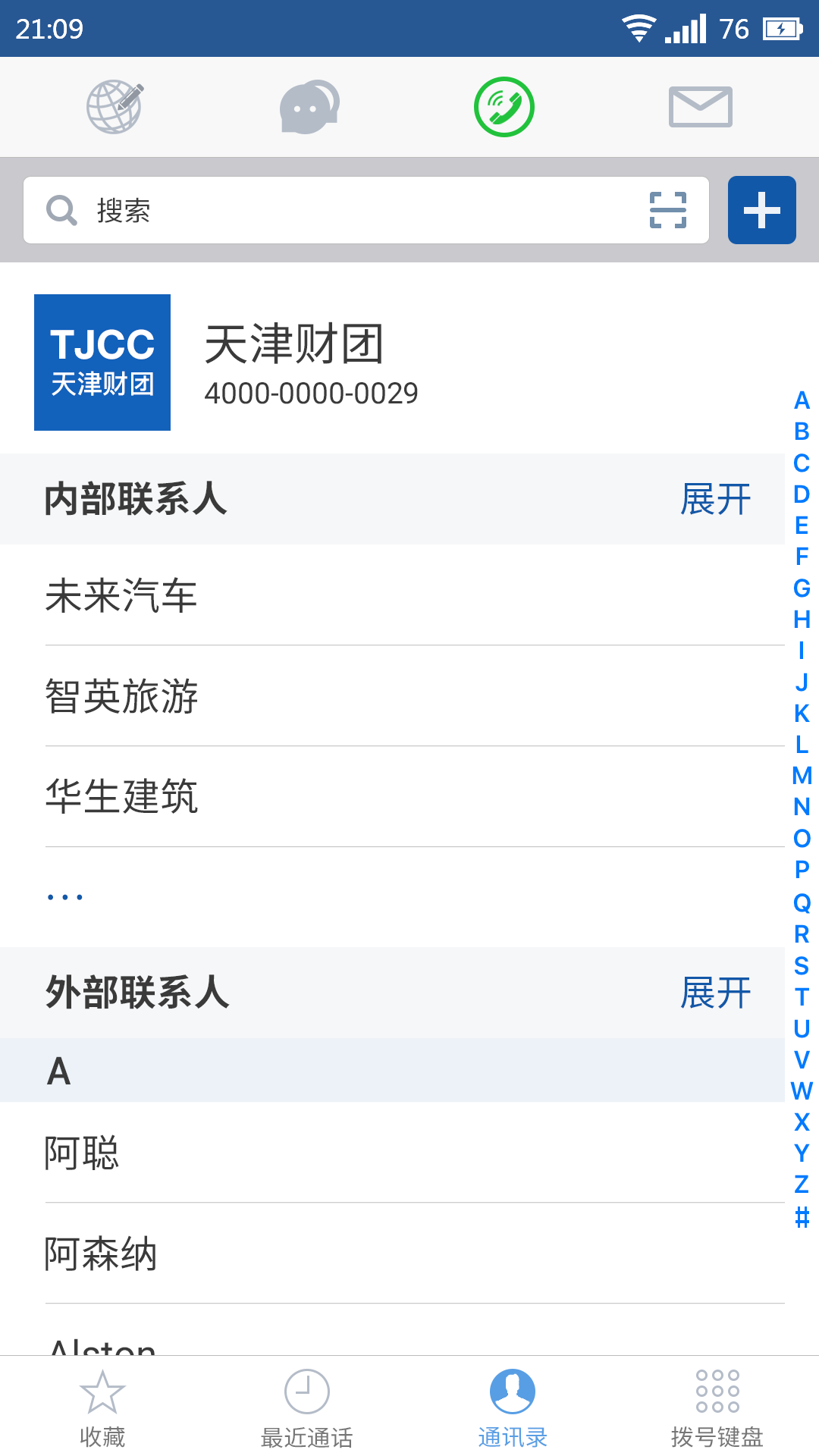View contact 阿森纳
This screenshot has height=1456, width=819.
point(100,1254)
